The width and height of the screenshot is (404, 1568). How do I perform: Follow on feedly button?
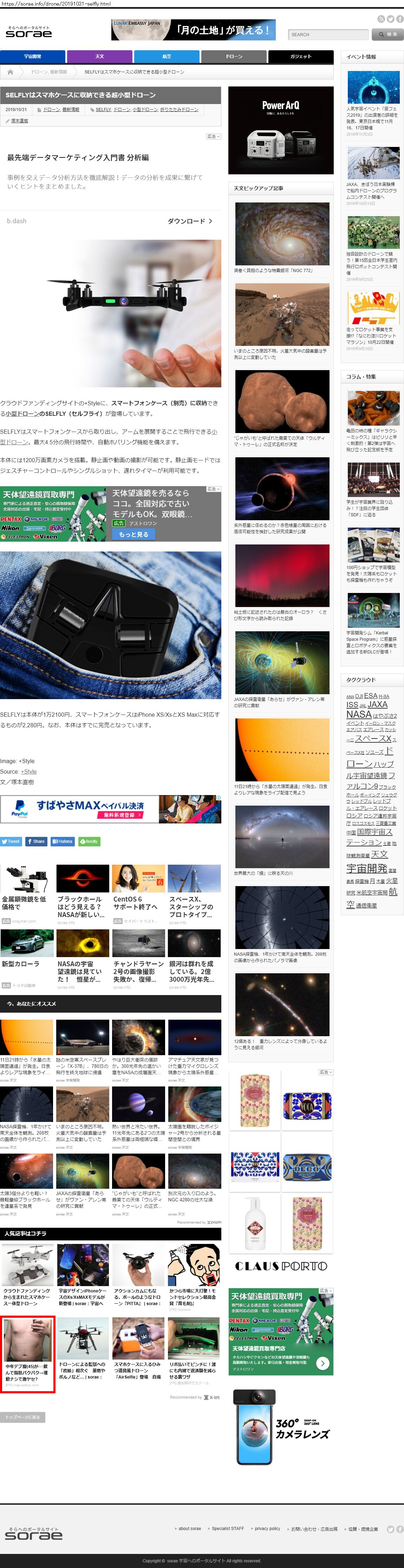(89, 841)
